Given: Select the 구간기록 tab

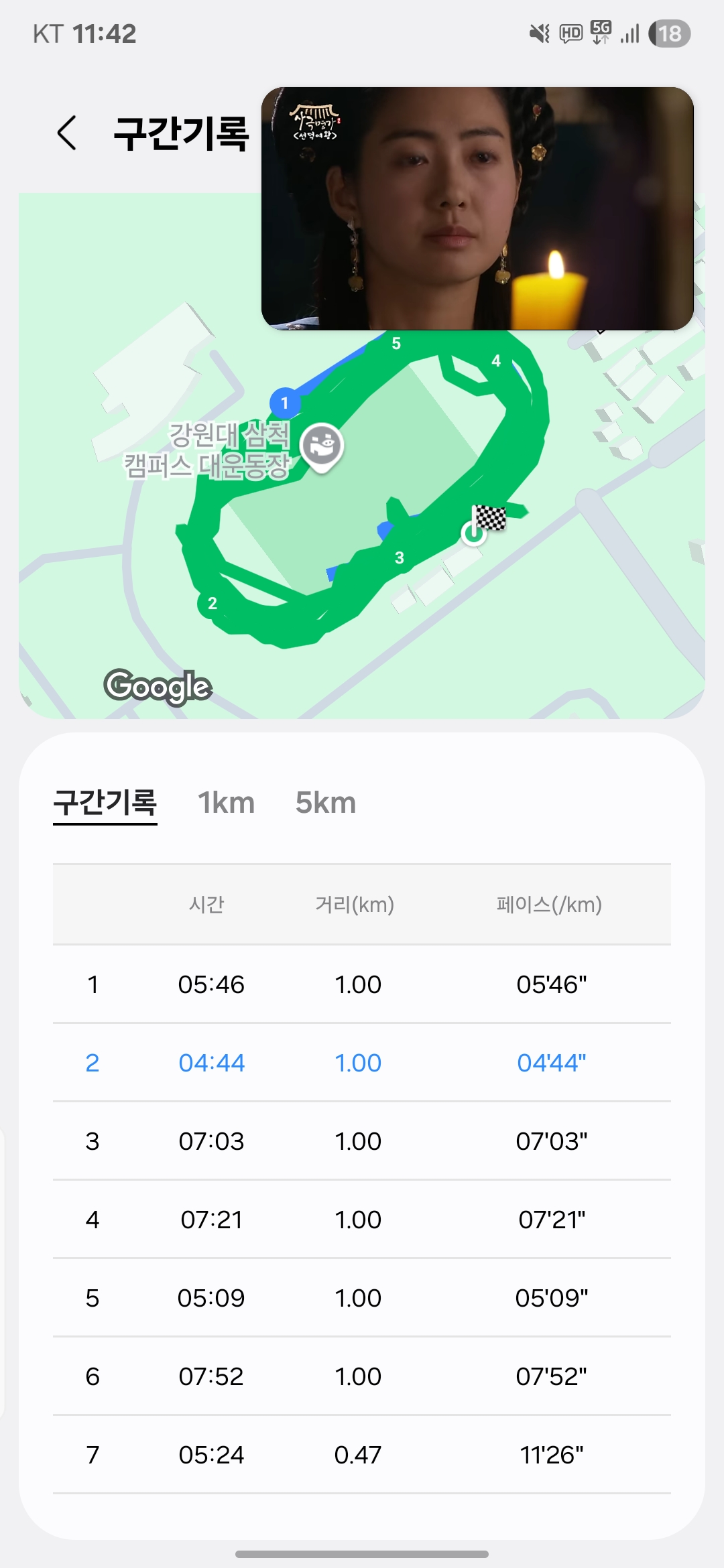Looking at the screenshot, I should click(105, 803).
